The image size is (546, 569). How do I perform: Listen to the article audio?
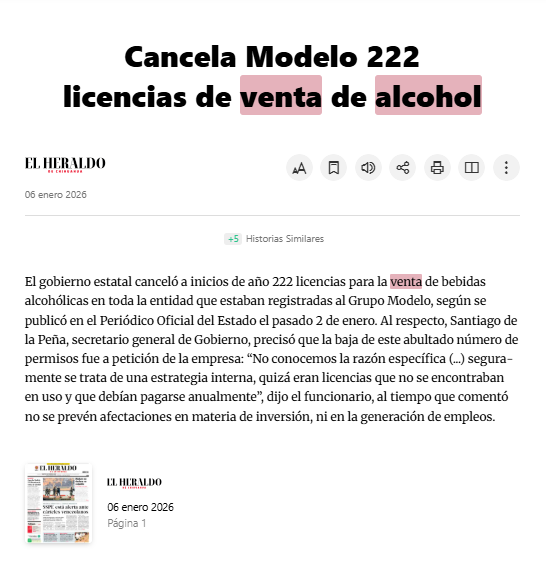[x=368, y=168]
